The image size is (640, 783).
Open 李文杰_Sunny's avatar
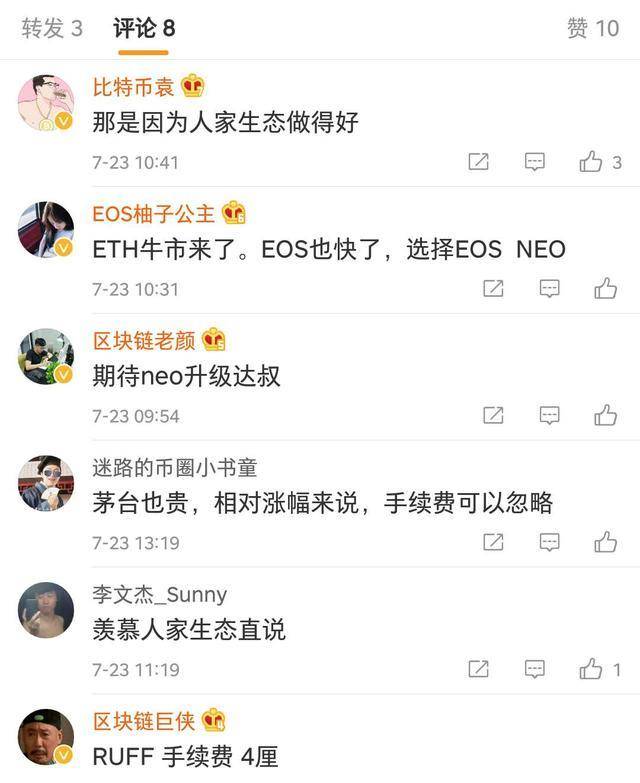46,610
